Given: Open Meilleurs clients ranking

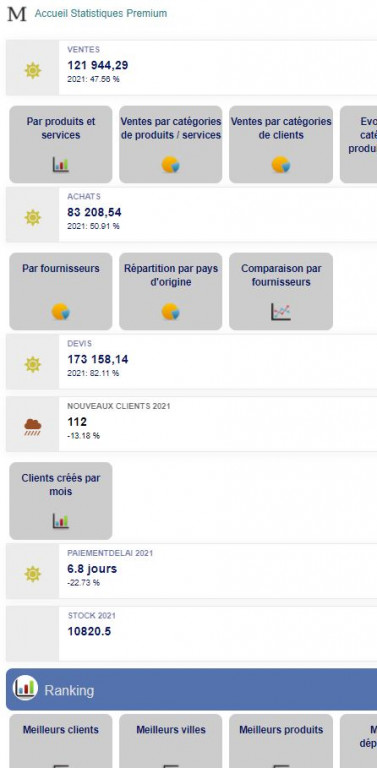Looking at the screenshot, I should [61, 741].
